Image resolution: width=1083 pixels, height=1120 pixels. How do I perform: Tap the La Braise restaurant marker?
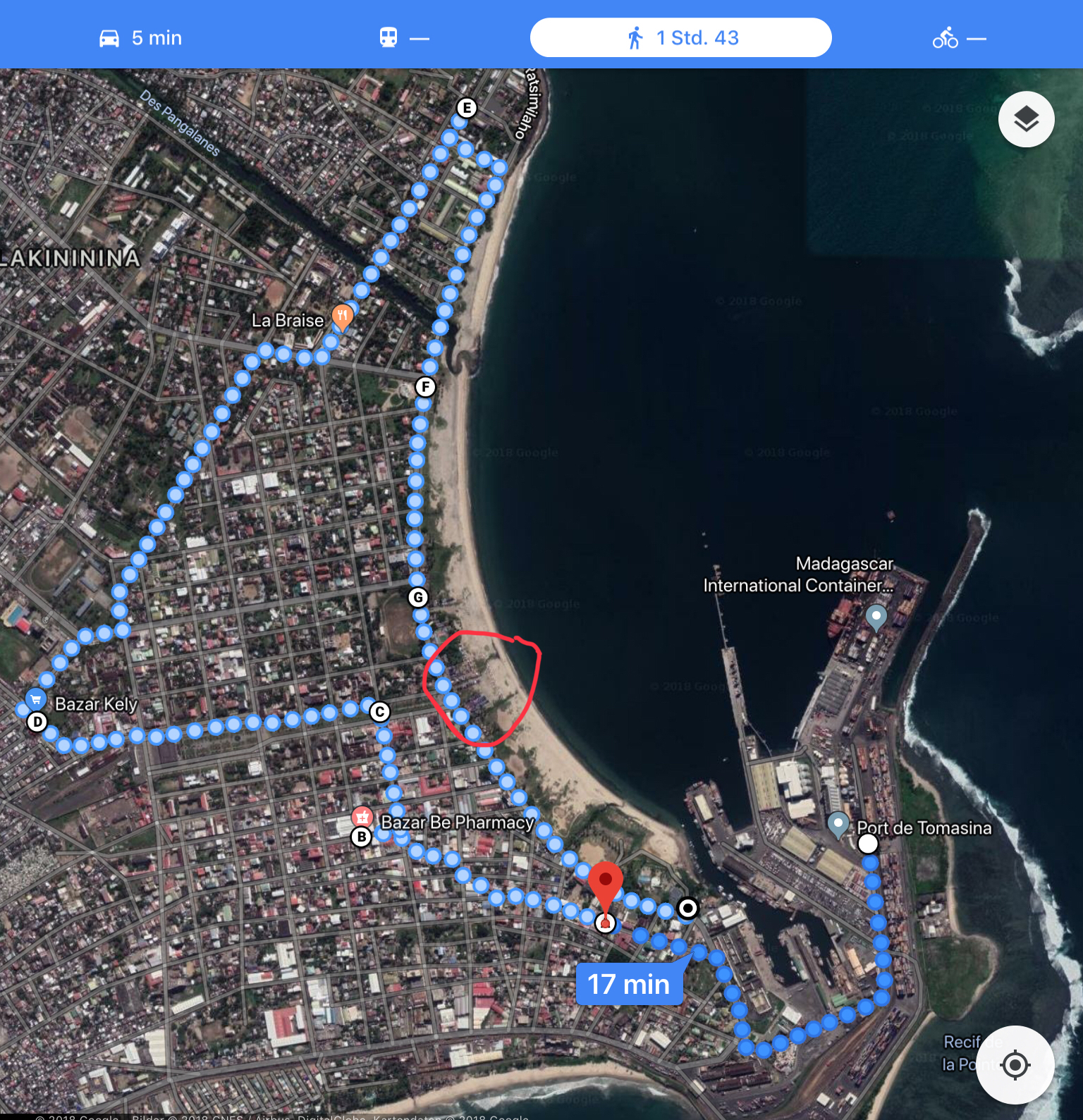342,316
